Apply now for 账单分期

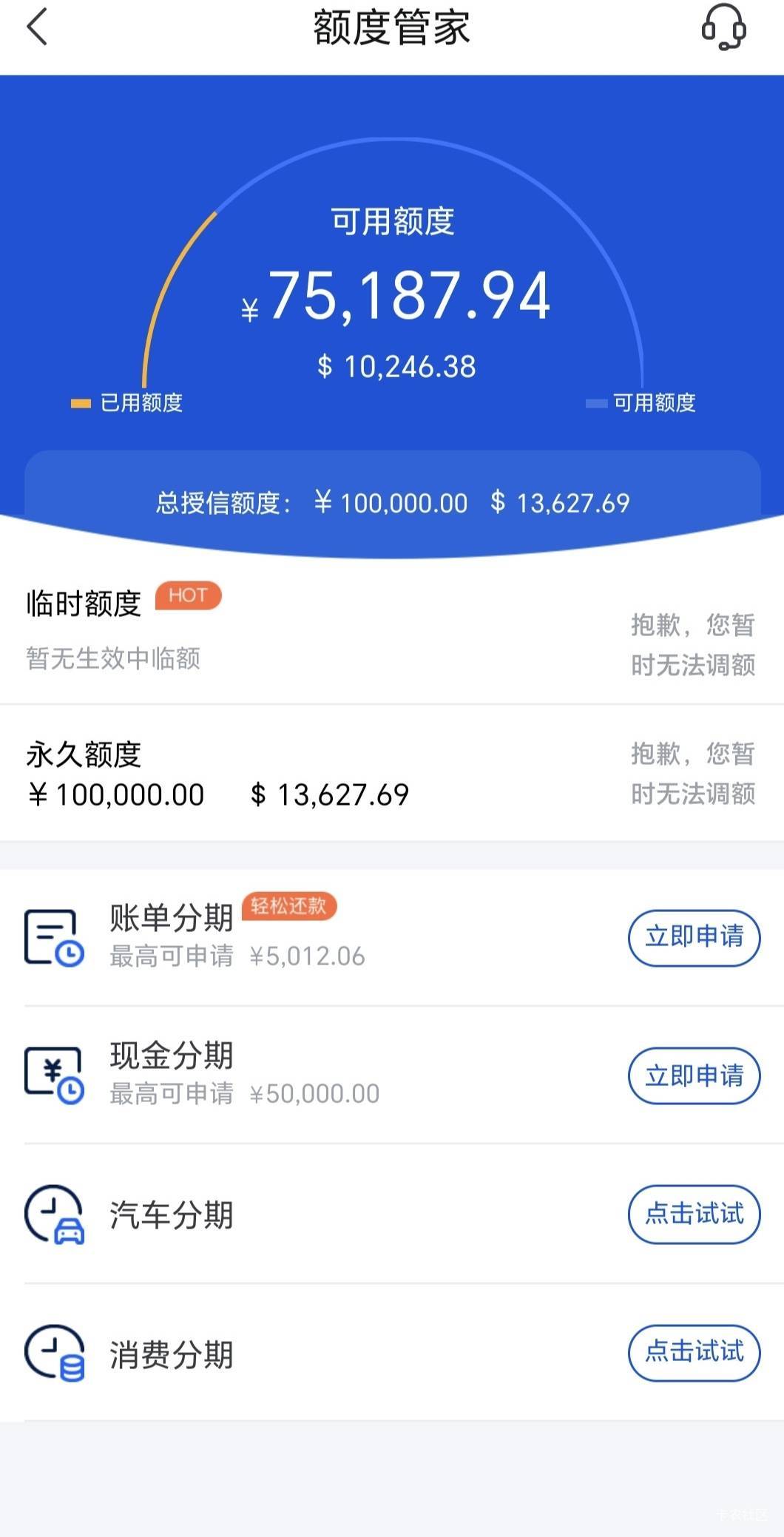click(694, 937)
